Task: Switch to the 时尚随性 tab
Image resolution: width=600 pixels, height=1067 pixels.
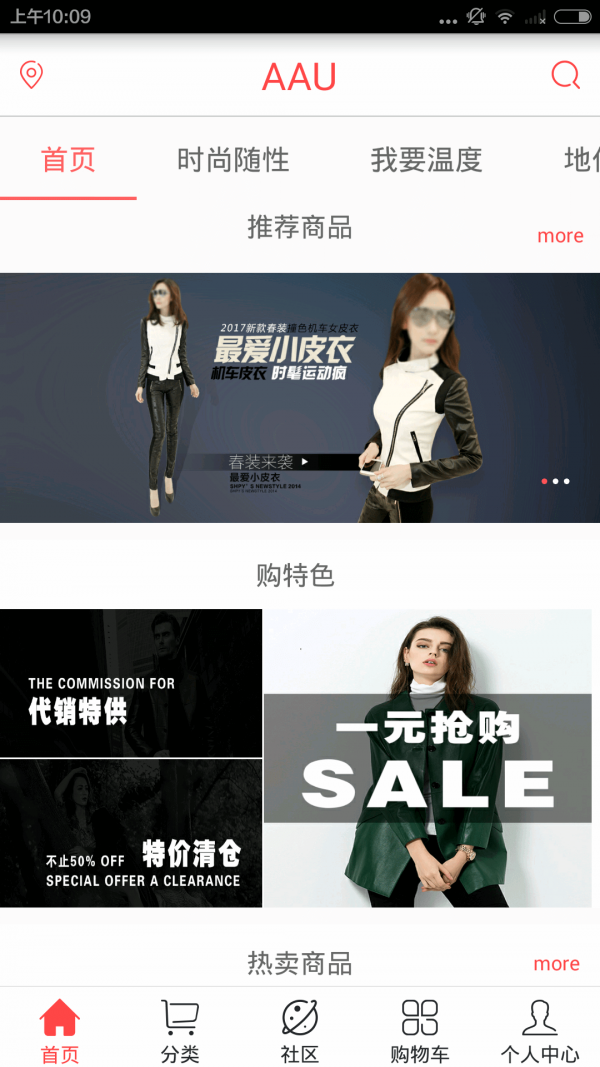Action: (233, 159)
